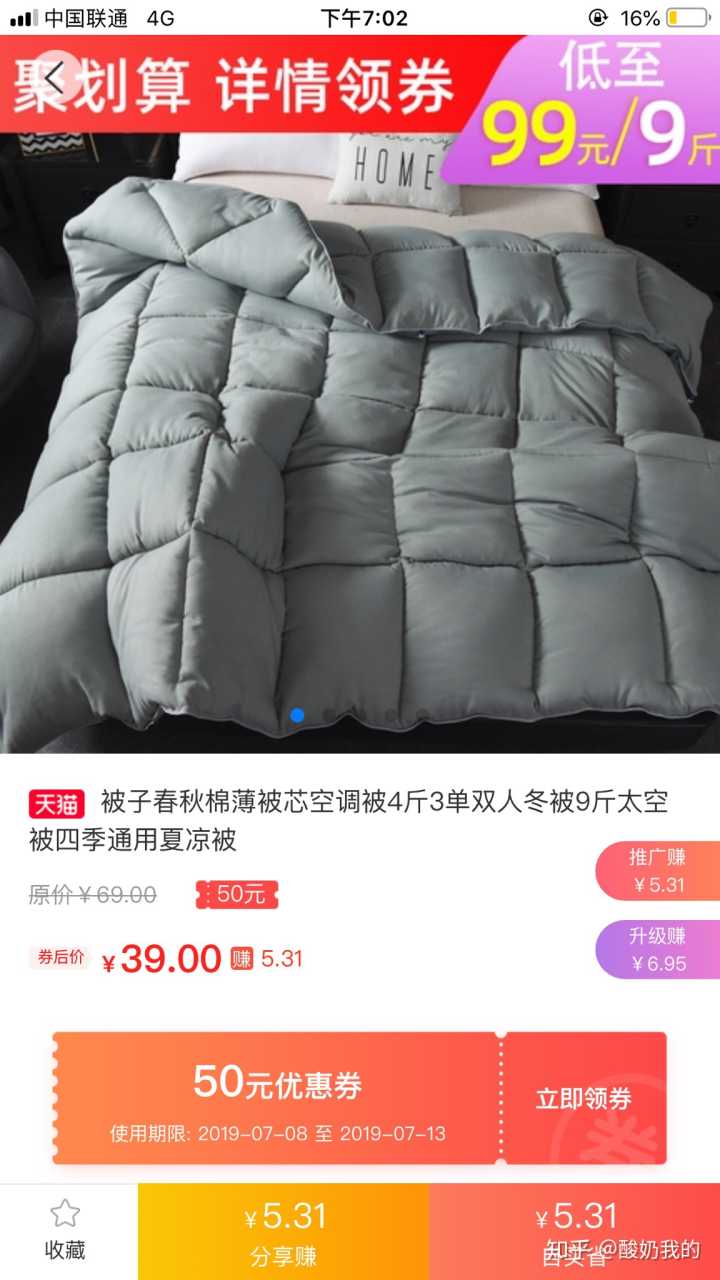Add the product to 收藏 favorites

[x=66, y=1230]
